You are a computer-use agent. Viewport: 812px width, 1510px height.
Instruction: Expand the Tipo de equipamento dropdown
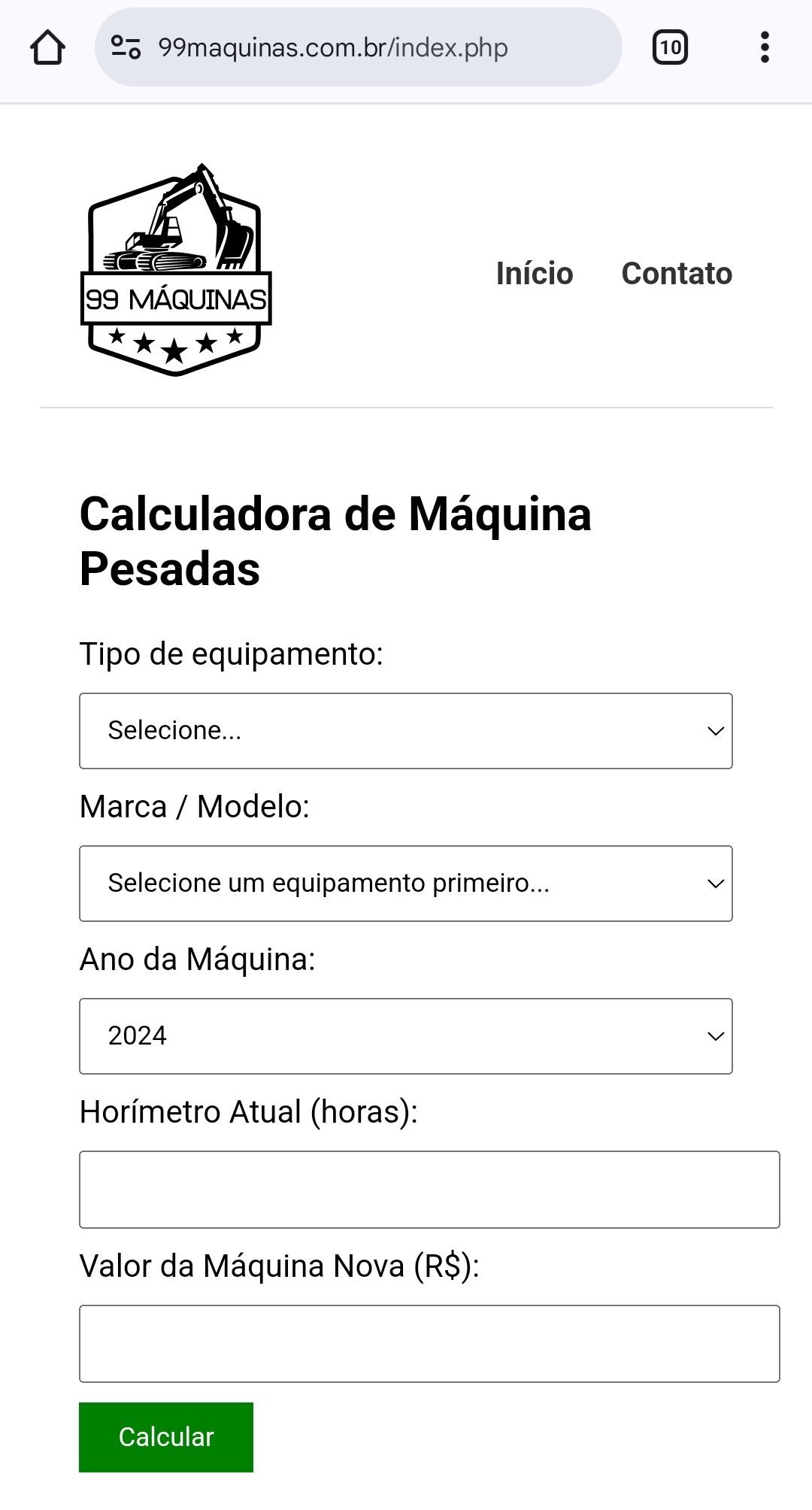pyautogui.click(x=406, y=730)
